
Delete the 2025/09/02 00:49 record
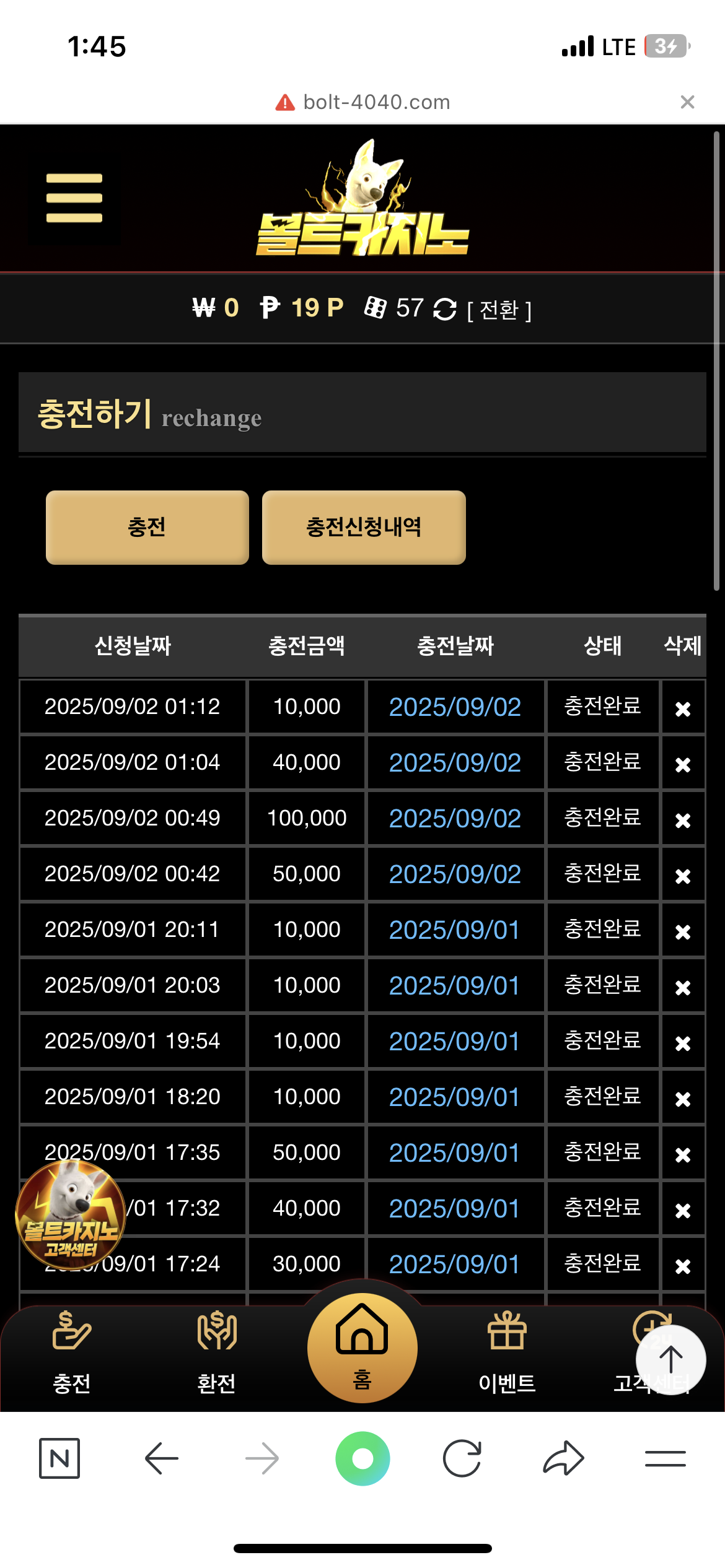(x=683, y=820)
